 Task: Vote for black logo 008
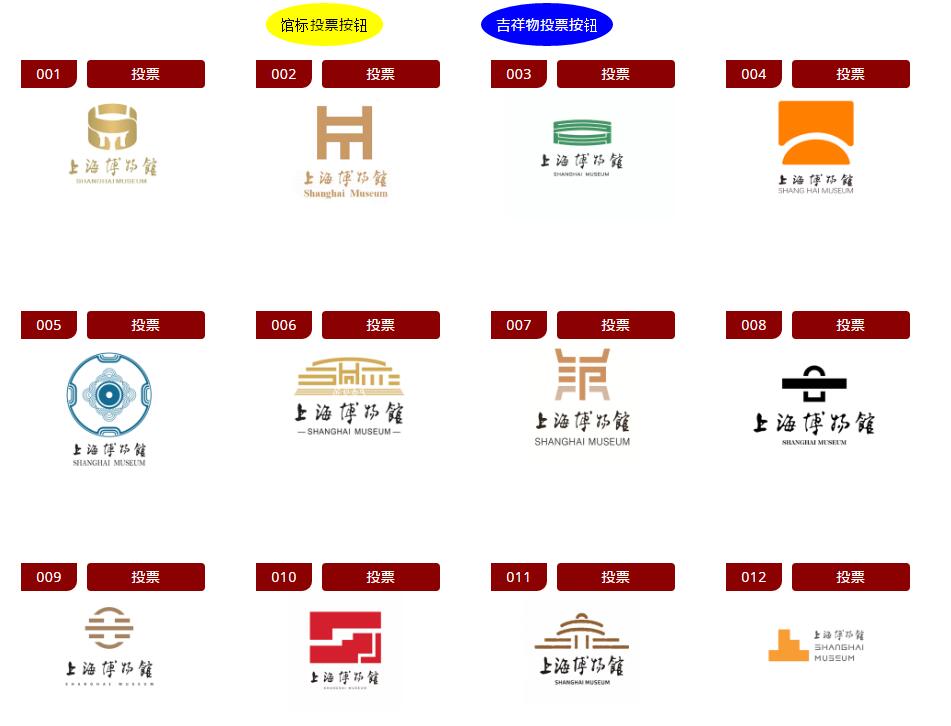851,325
